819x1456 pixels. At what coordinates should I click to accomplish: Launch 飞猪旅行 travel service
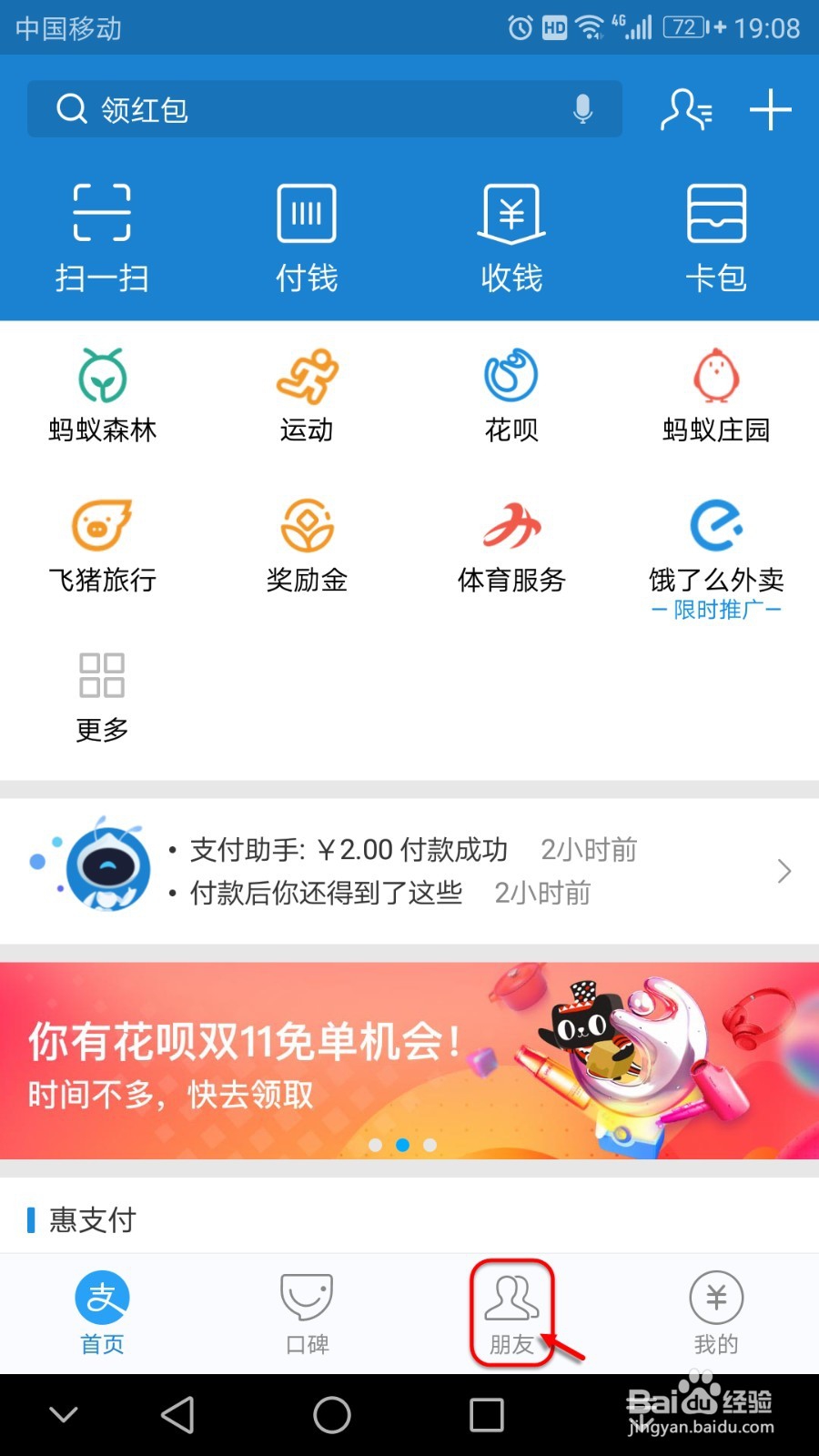coord(101,541)
